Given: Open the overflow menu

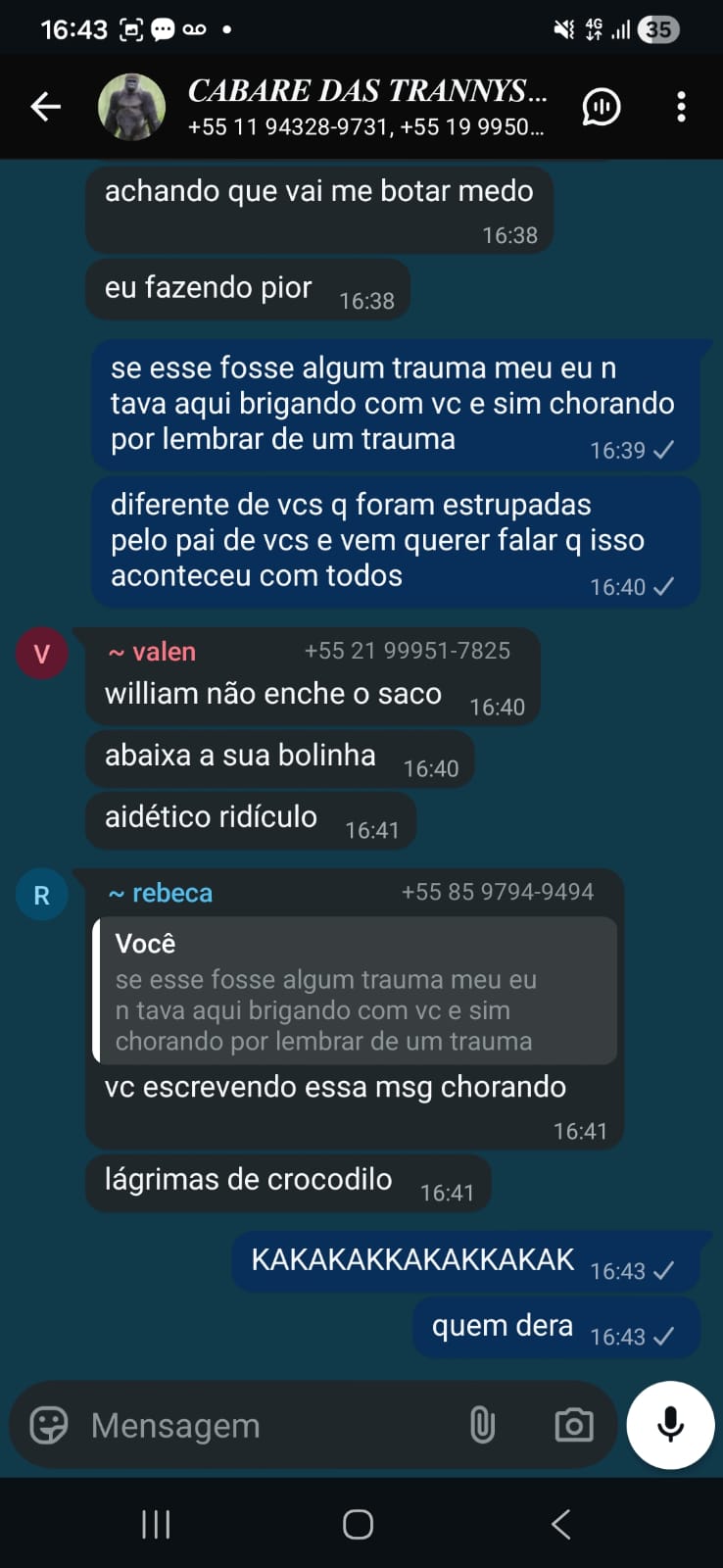Looking at the screenshot, I should coord(681,106).
